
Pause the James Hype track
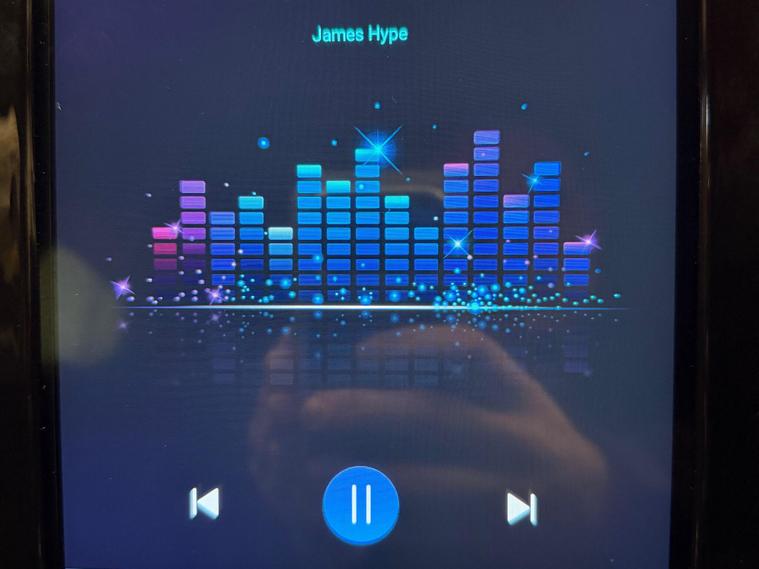[x=361, y=505]
